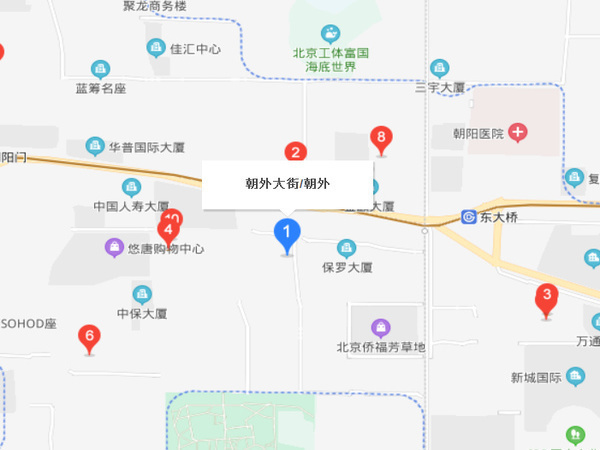Image resolution: width=600 pixels, height=450 pixels.
Task: Select red map marker number 2
Action: click(x=295, y=152)
